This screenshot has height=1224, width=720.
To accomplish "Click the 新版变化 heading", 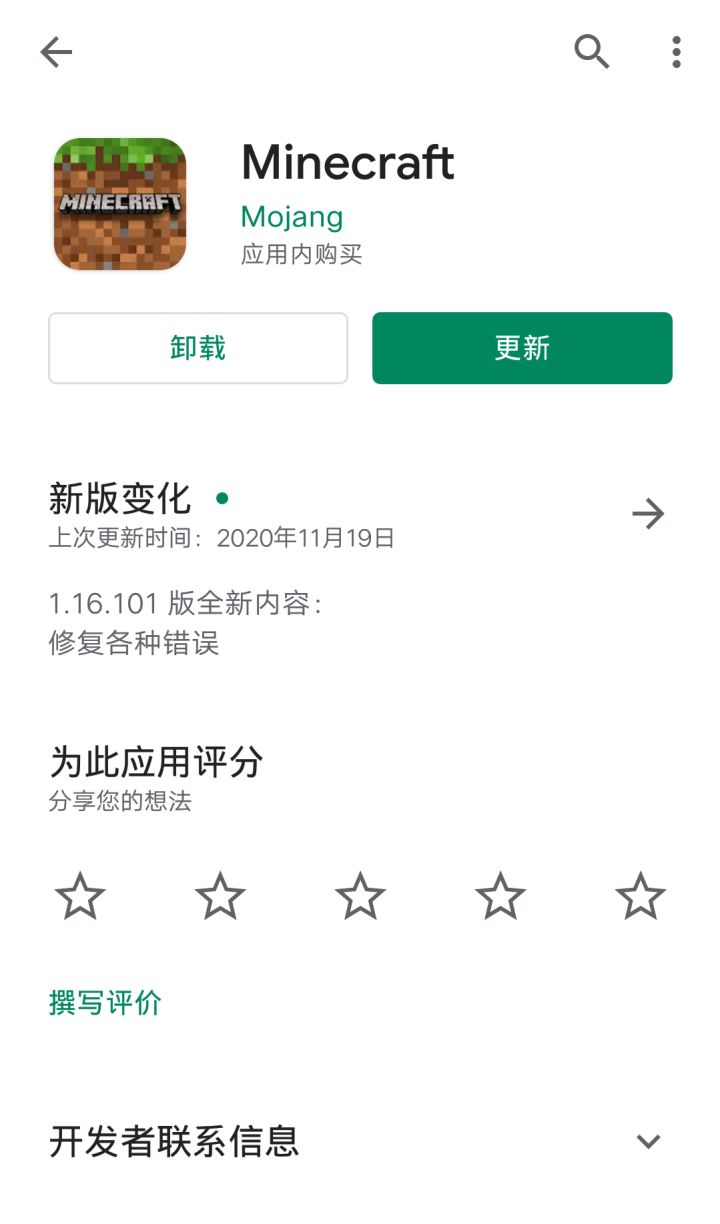I will point(120,498).
